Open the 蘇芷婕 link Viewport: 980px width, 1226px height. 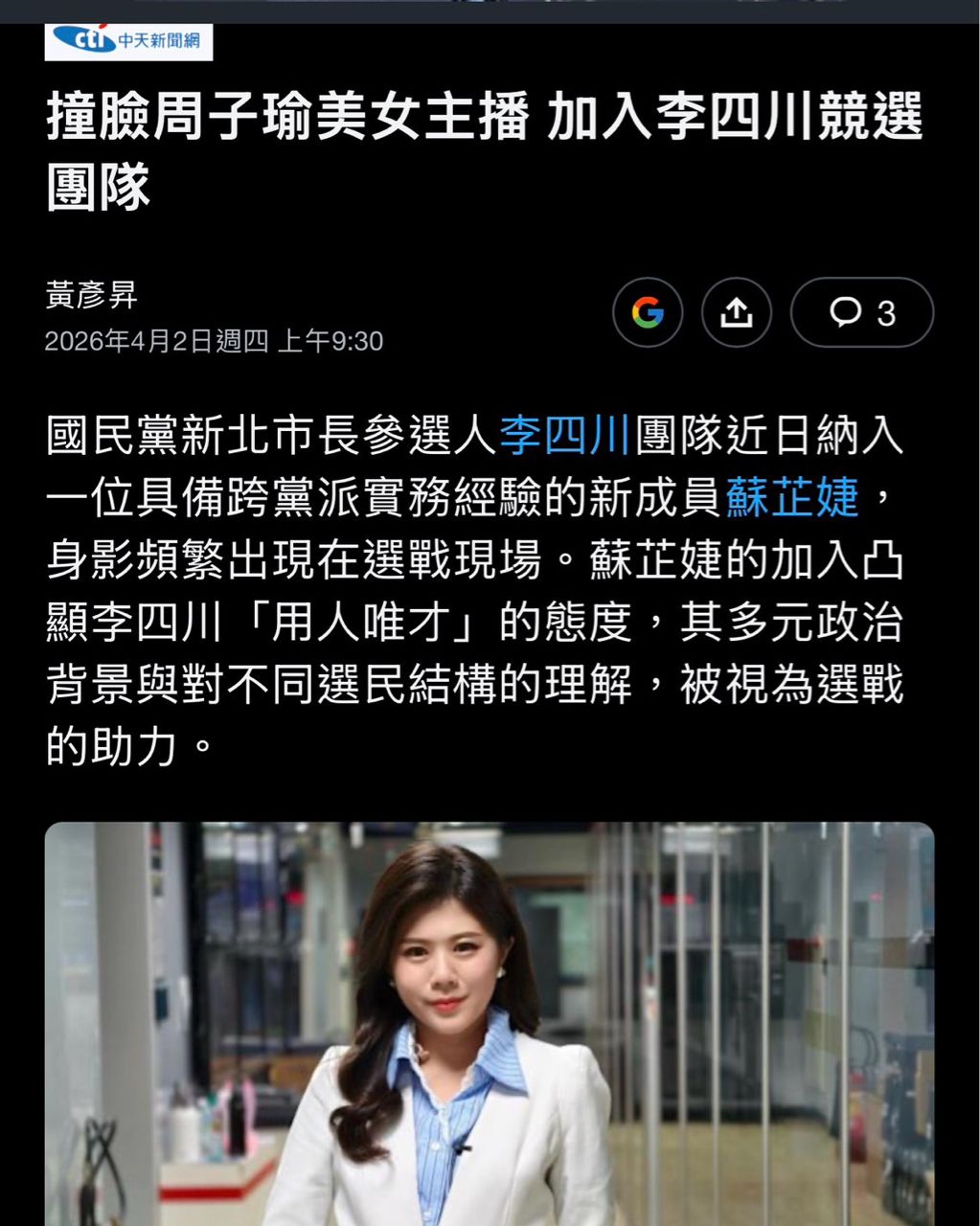pos(792,497)
